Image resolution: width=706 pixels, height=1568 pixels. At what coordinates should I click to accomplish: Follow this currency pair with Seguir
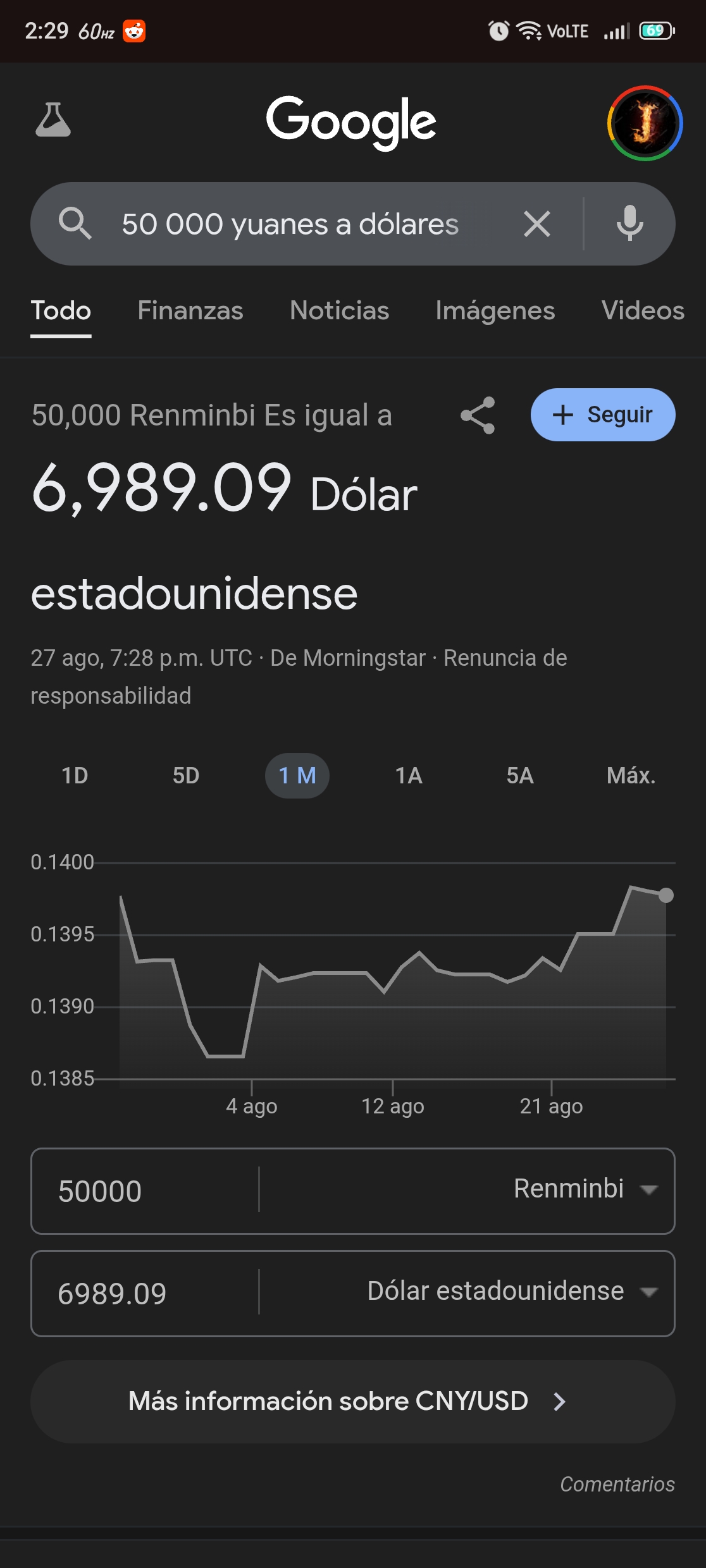click(x=603, y=415)
